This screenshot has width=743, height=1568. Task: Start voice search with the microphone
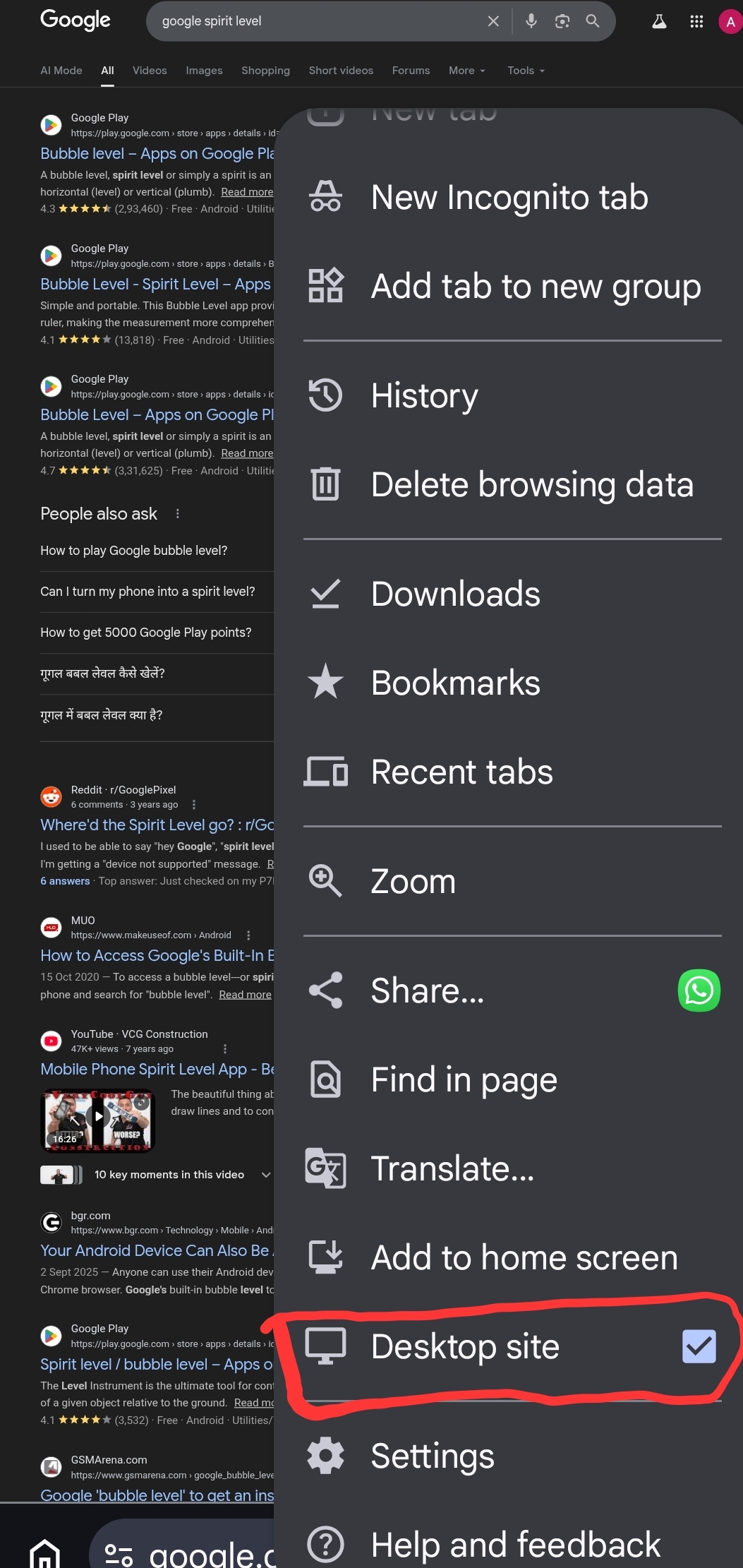click(531, 21)
